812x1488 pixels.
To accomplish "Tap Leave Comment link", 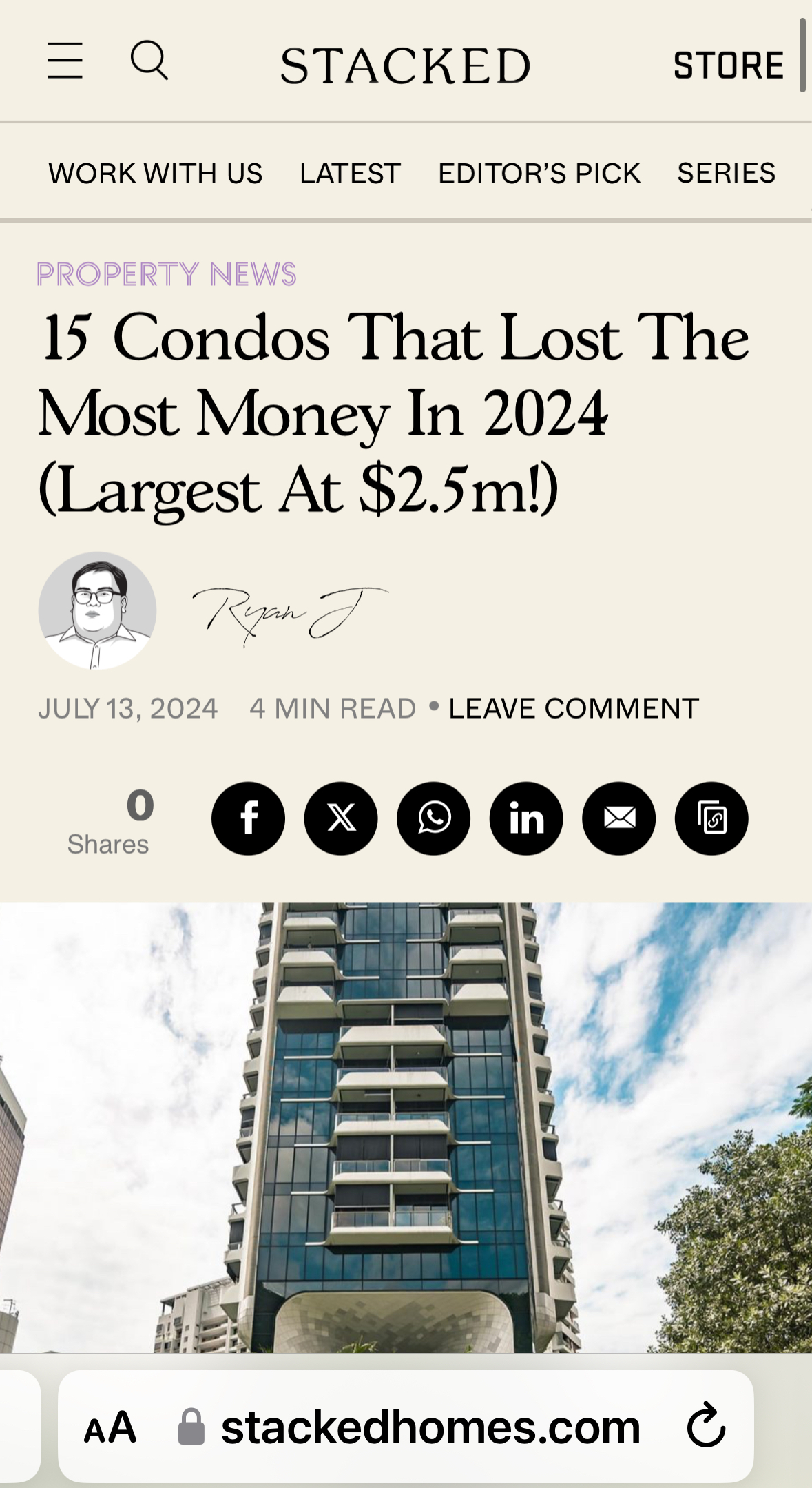I will (574, 709).
